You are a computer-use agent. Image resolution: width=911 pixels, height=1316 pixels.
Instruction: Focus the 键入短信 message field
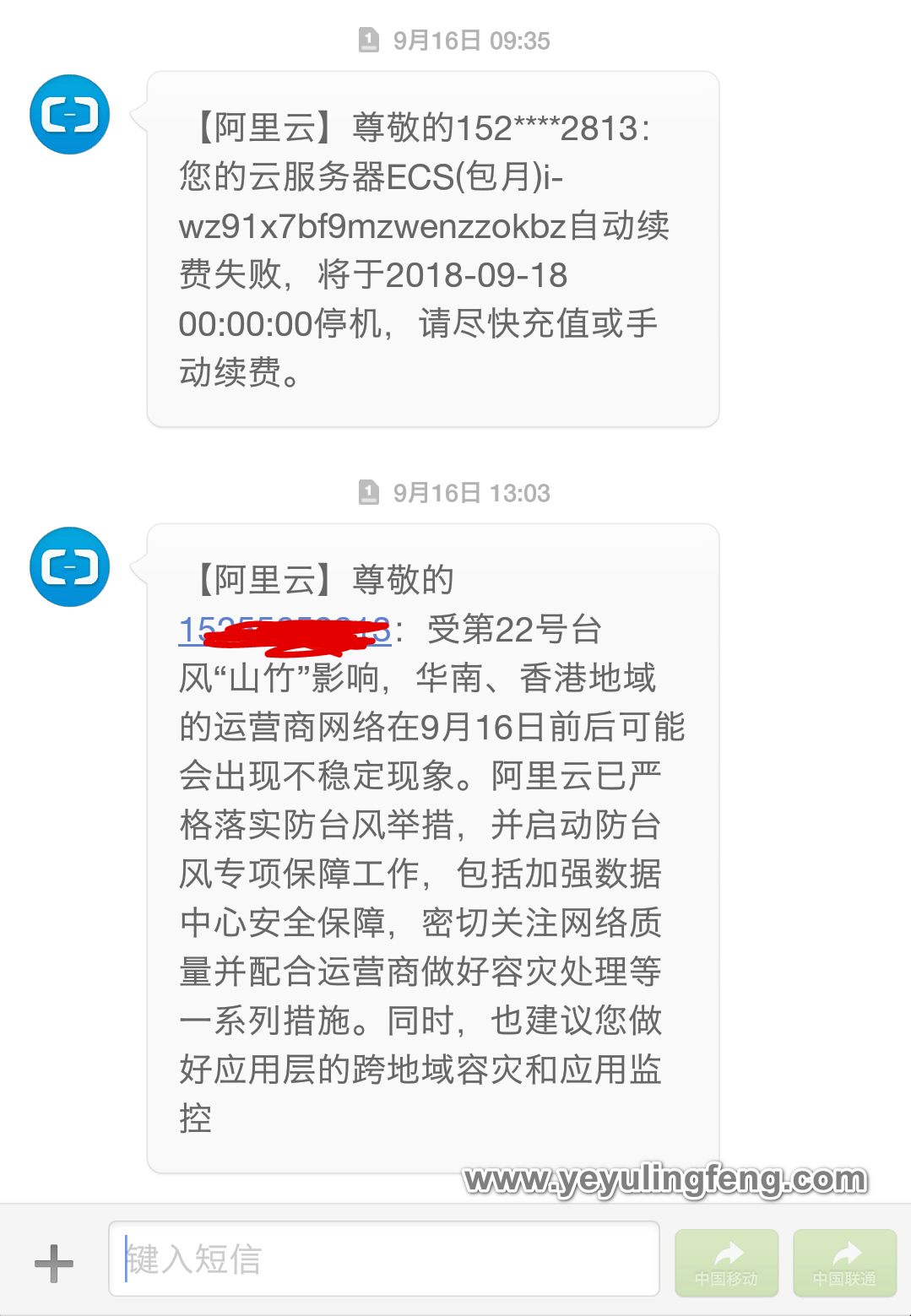pyautogui.click(x=383, y=1259)
